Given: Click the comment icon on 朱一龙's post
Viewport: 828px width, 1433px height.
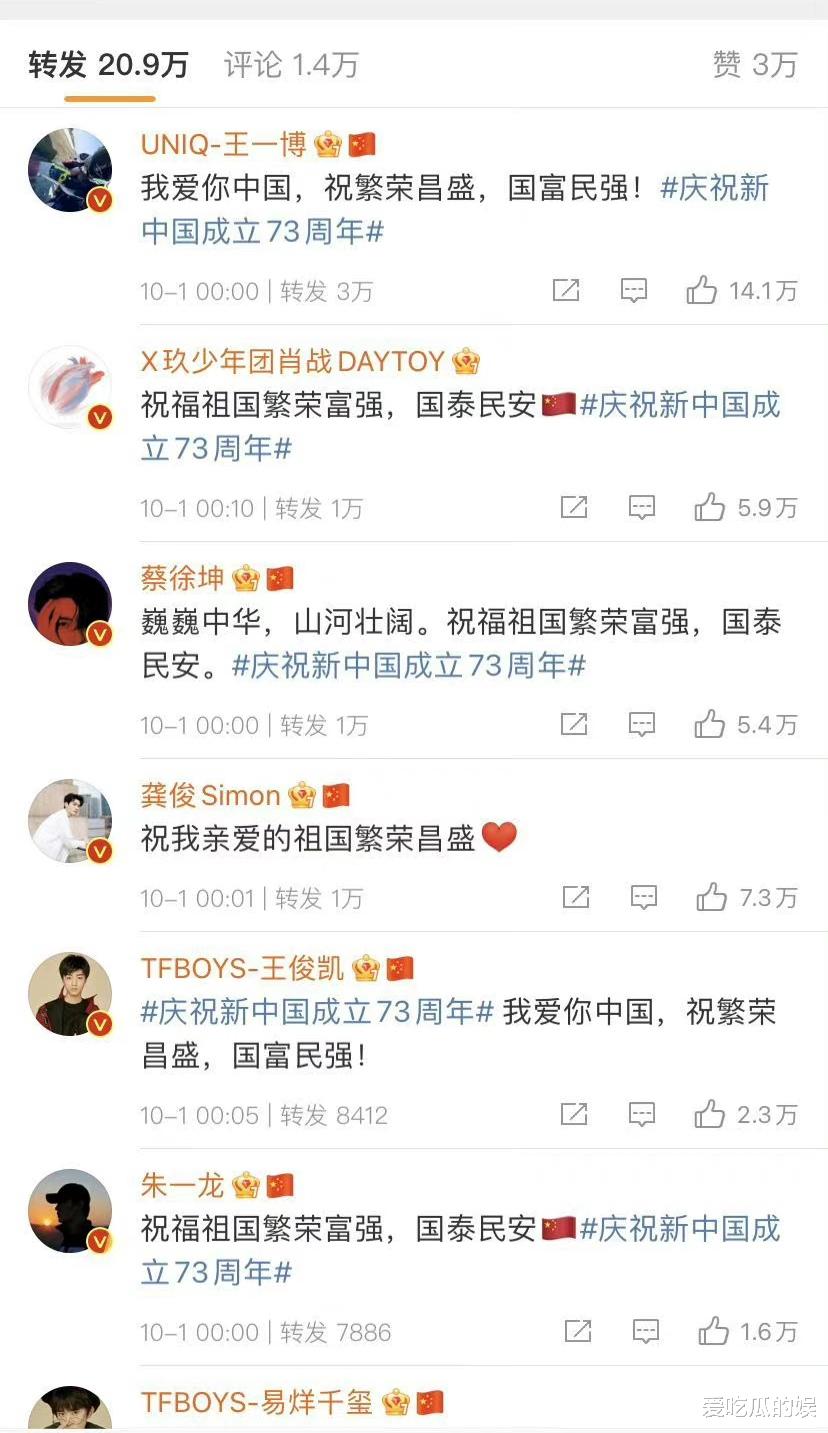Looking at the screenshot, I should (x=645, y=1330).
